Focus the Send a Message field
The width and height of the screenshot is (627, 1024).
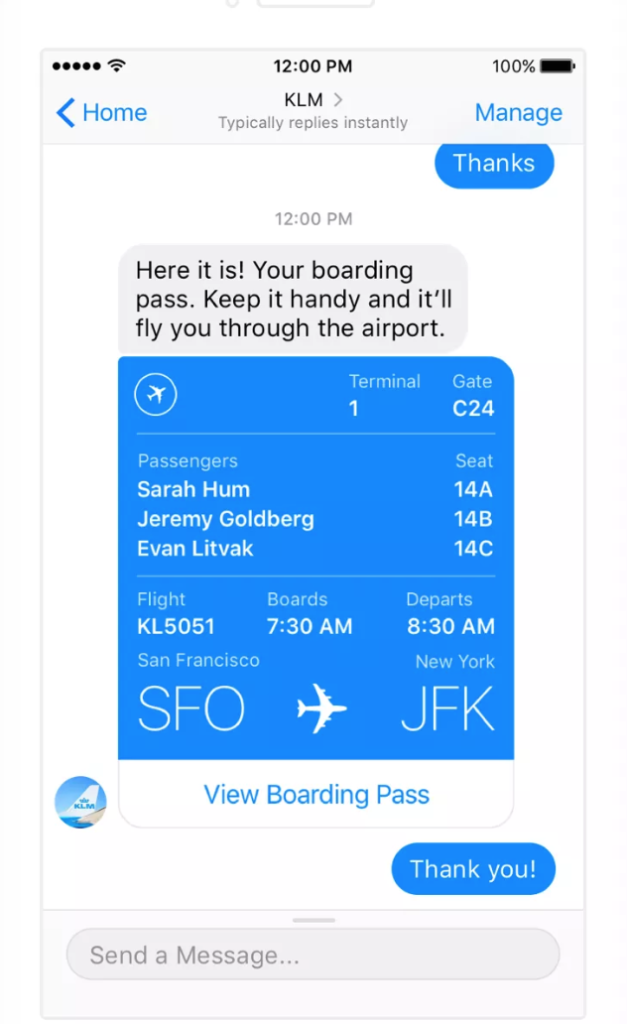pos(313,955)
